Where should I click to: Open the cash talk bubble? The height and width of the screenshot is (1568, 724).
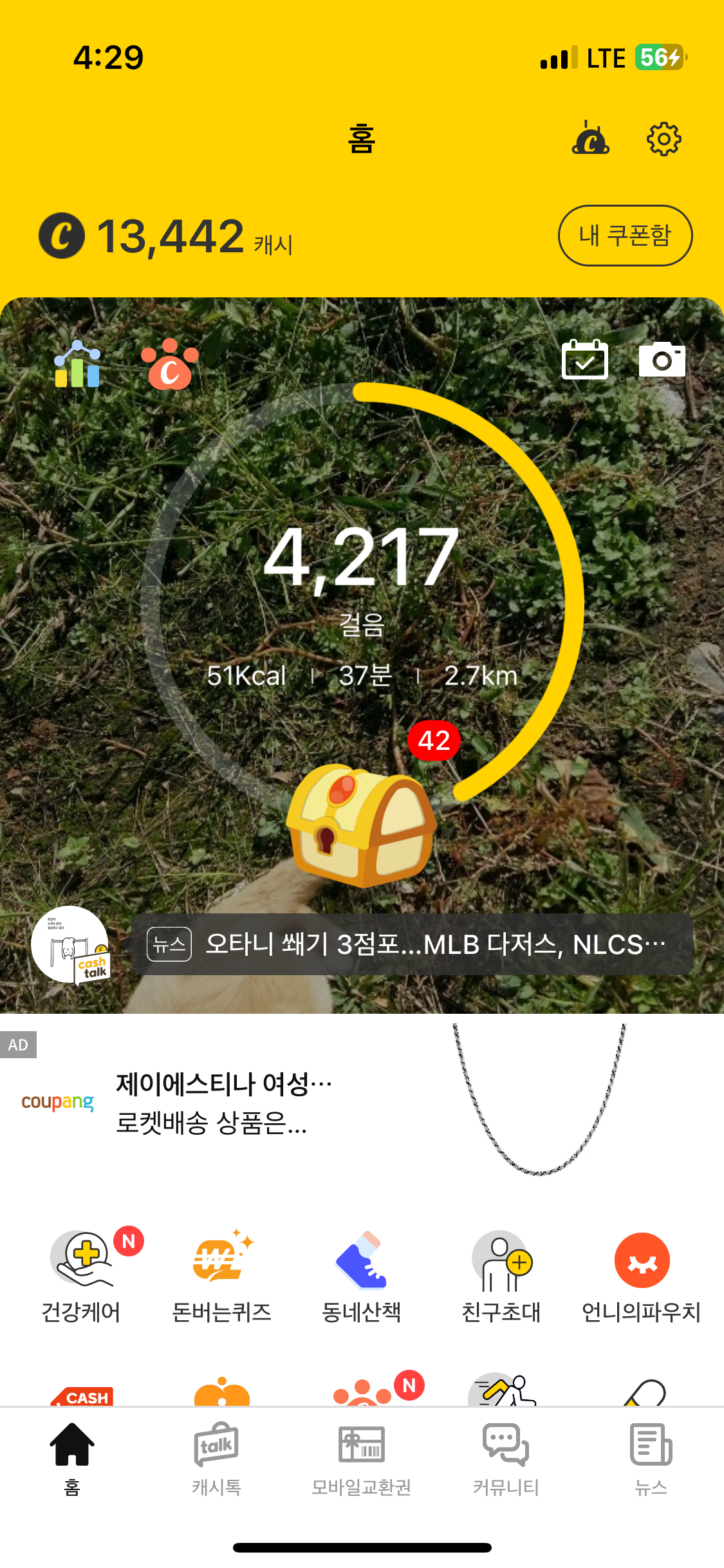(71, 944)
